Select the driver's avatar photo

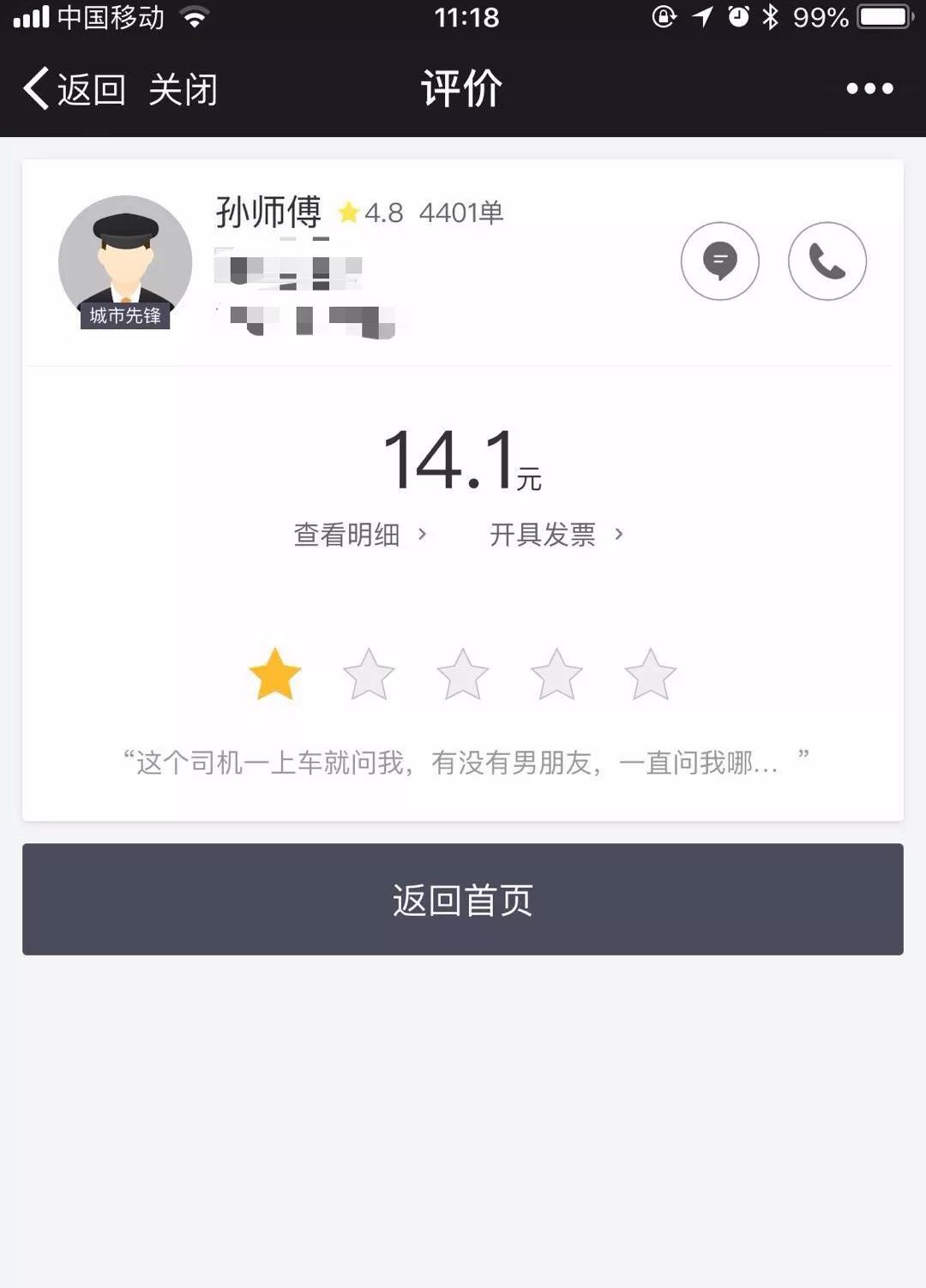click(x=125, y=263)
